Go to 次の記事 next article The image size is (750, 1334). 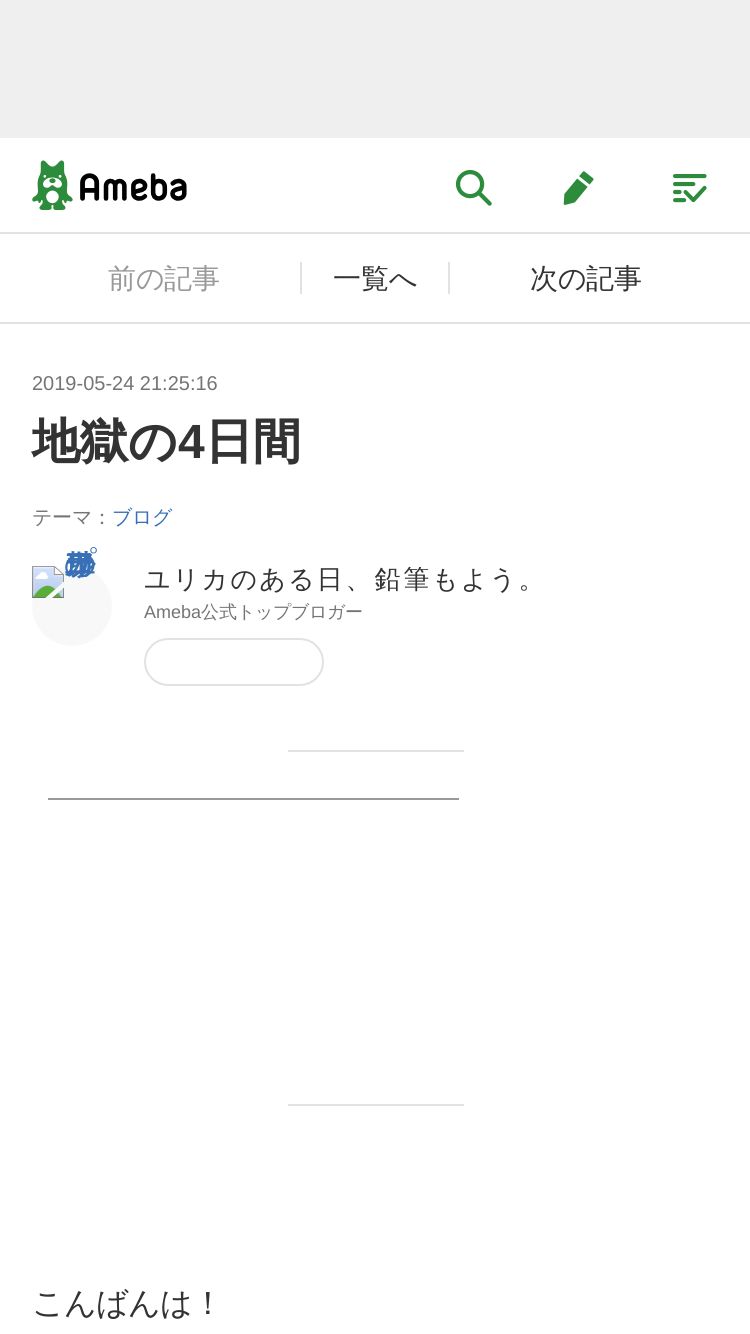pos(585,278)
